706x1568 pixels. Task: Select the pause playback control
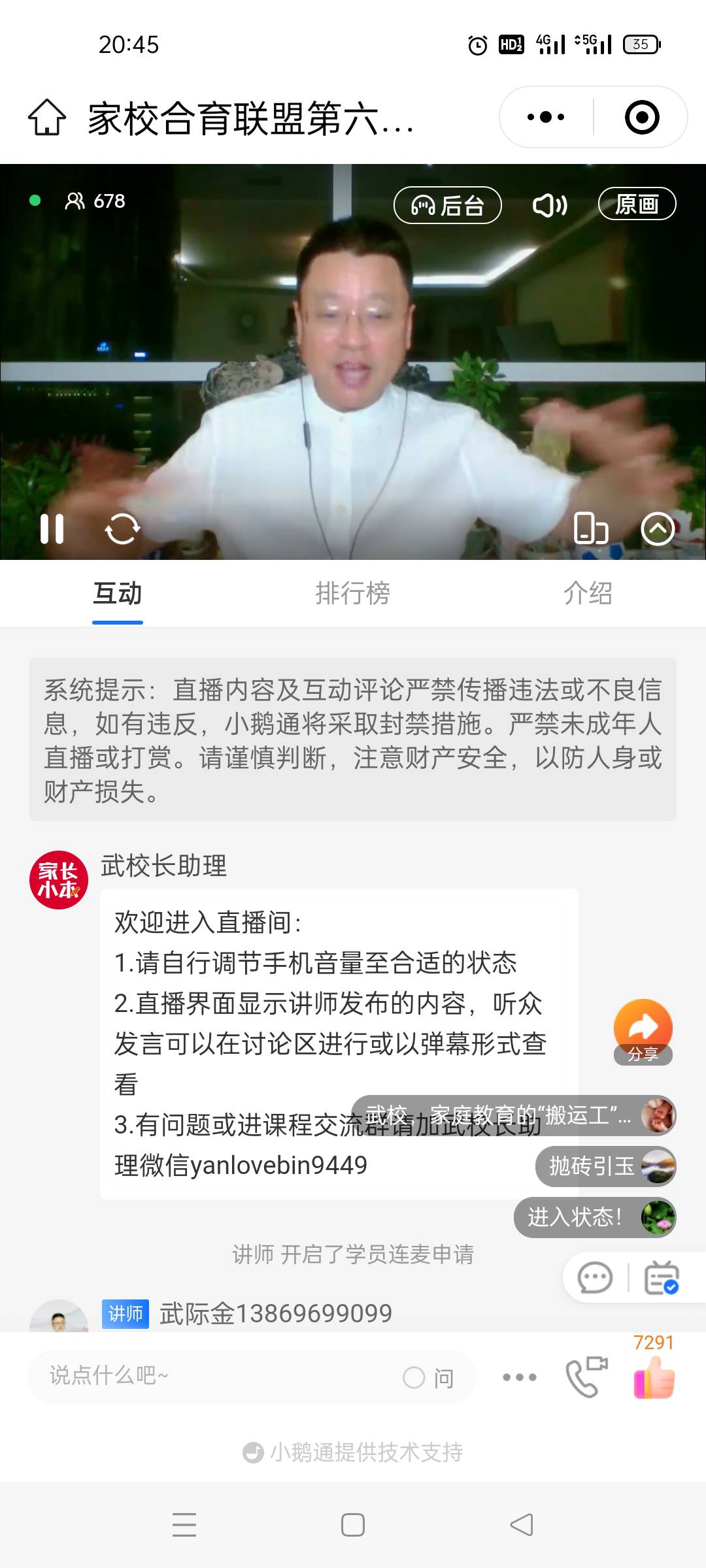click(52, 530)
